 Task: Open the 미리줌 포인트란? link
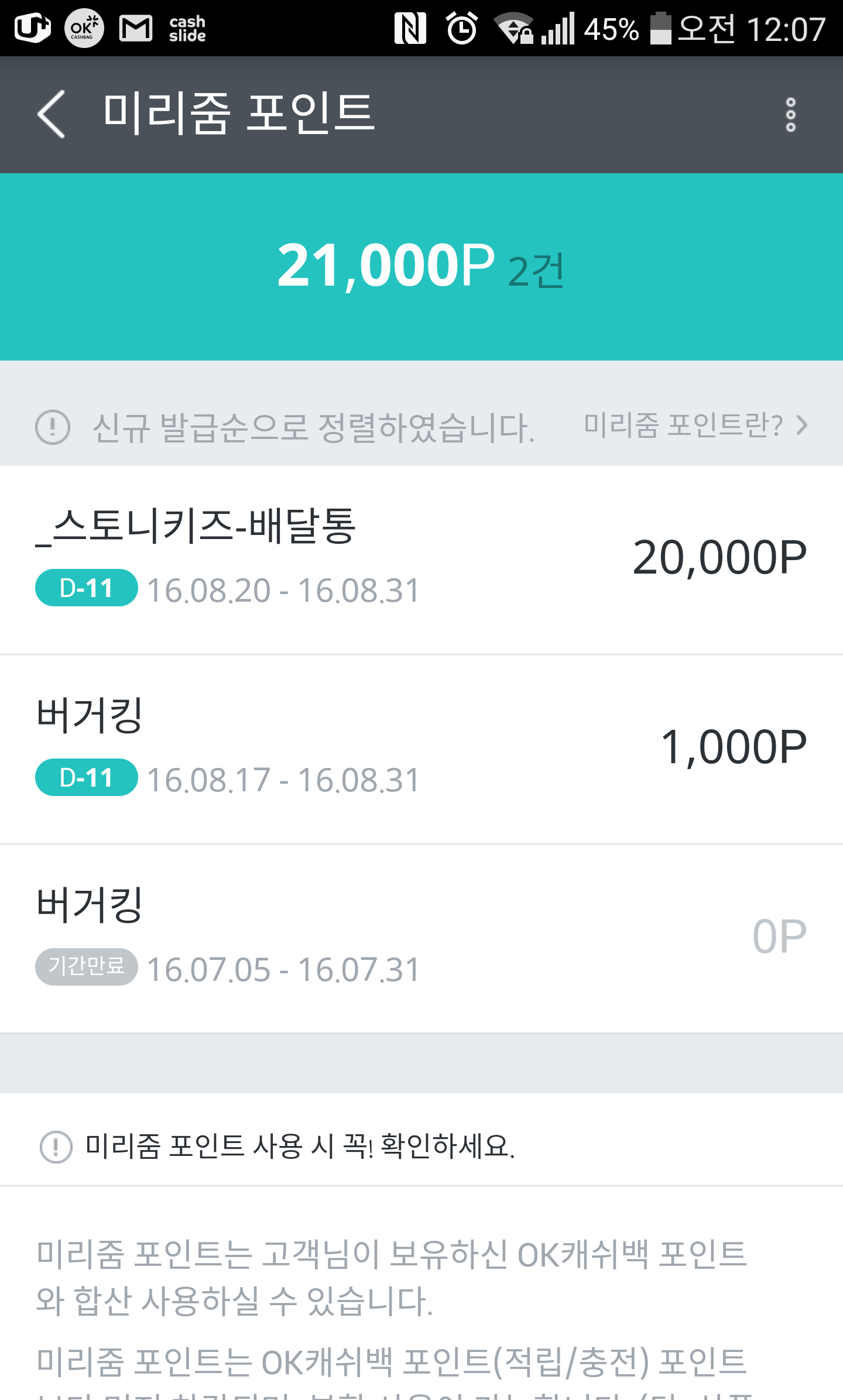(x=695, y=426)
